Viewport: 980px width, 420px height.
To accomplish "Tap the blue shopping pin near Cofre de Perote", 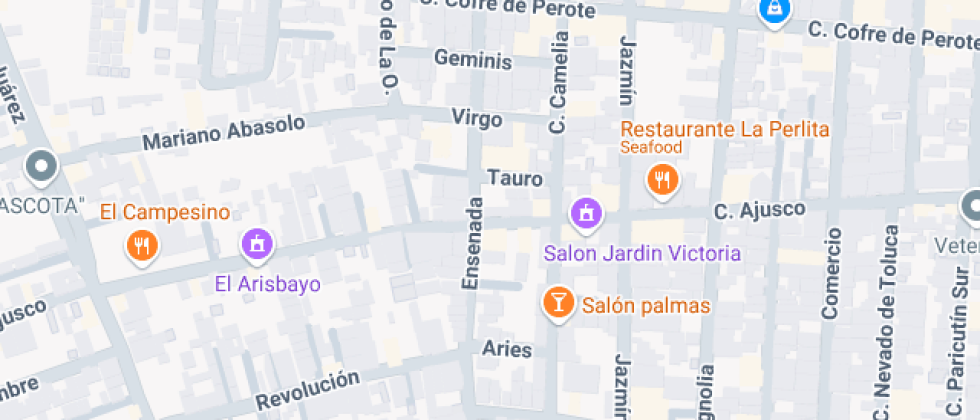I will [774, 11].
